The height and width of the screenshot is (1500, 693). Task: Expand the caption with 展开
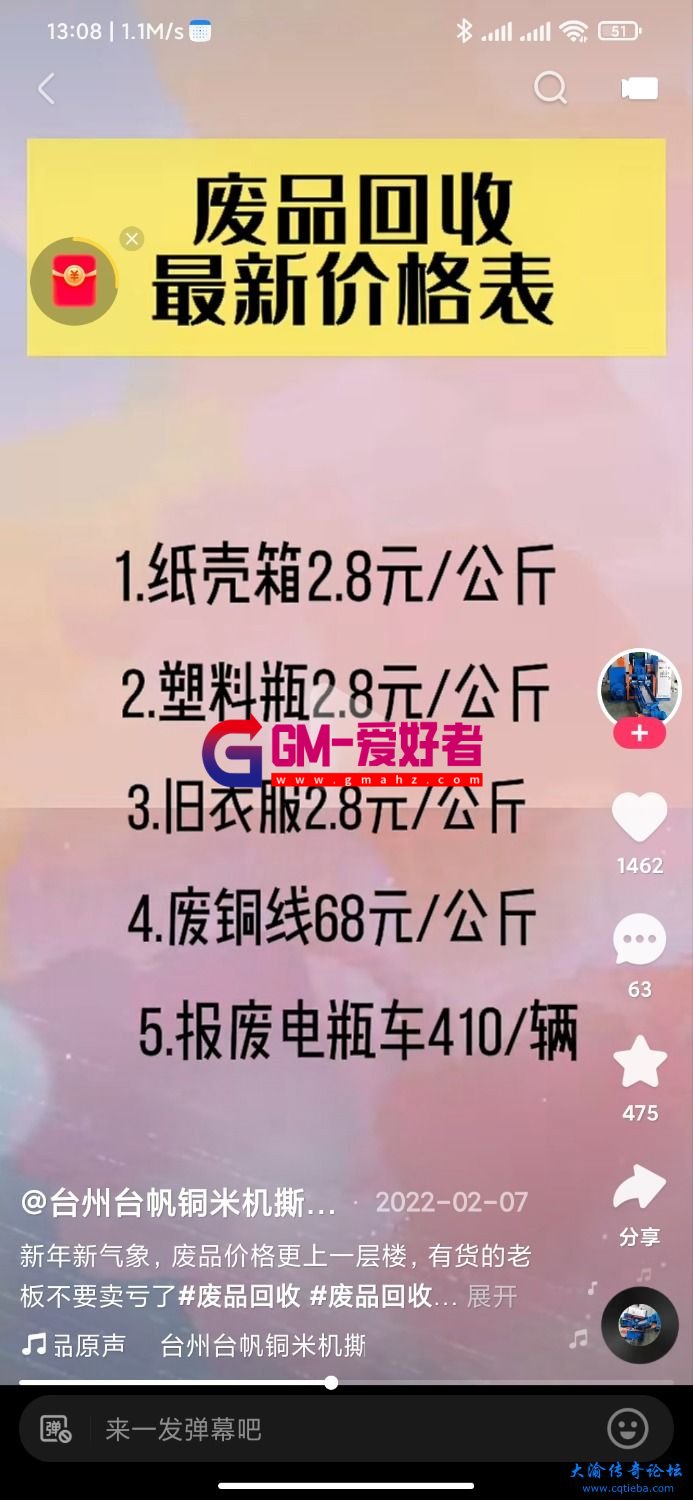coord(492,1296)
